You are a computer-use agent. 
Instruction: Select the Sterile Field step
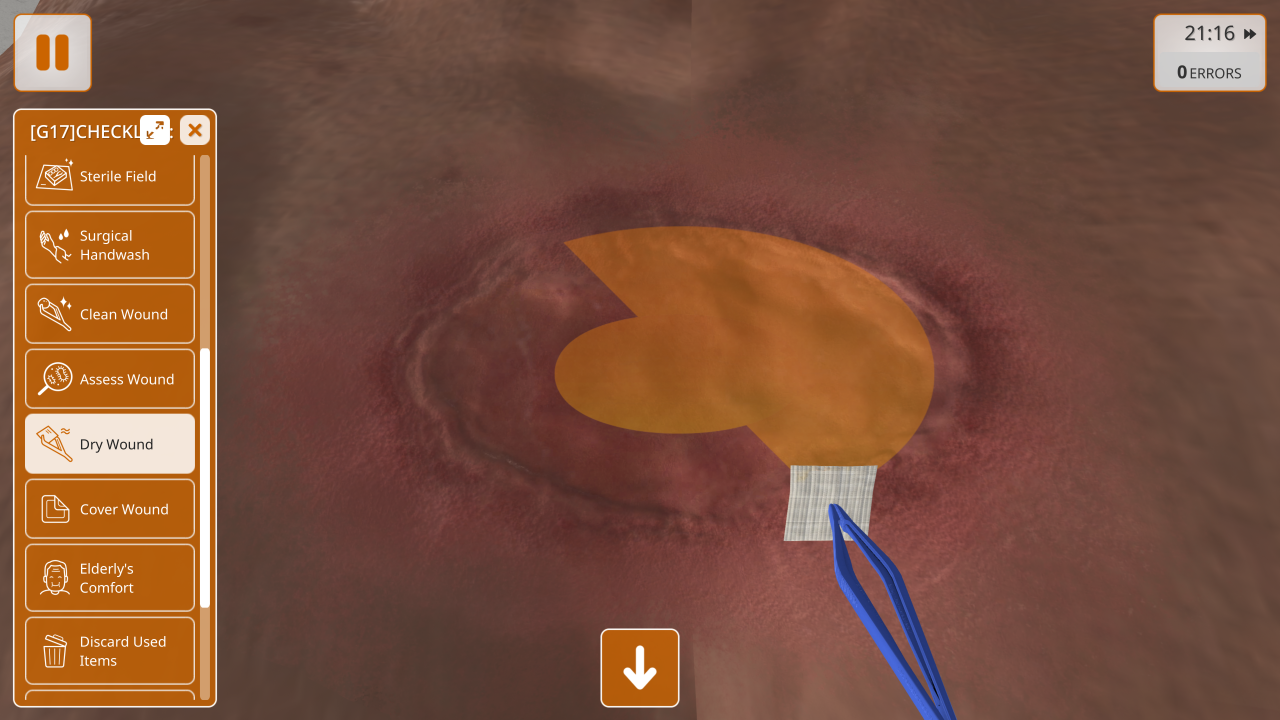pyautogui.click(x=110, y=177)
